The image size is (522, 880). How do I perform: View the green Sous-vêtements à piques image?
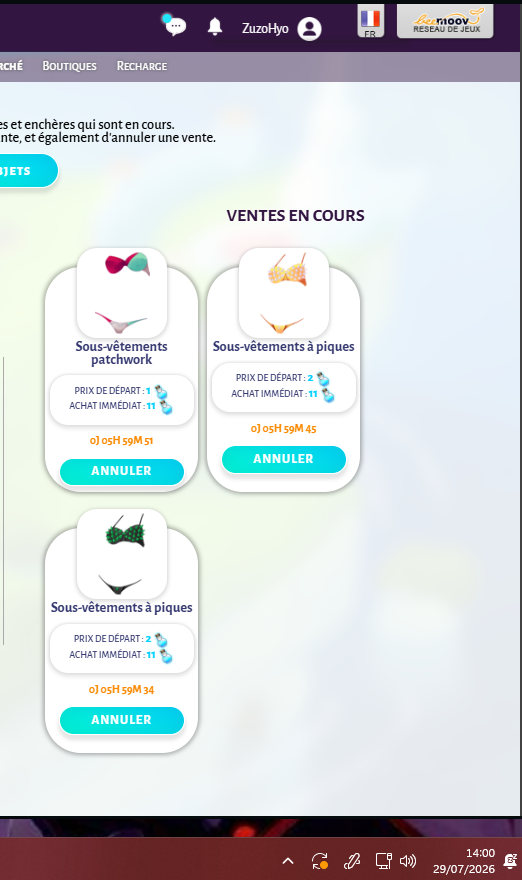pyautogui.click(x=122, y=553)
